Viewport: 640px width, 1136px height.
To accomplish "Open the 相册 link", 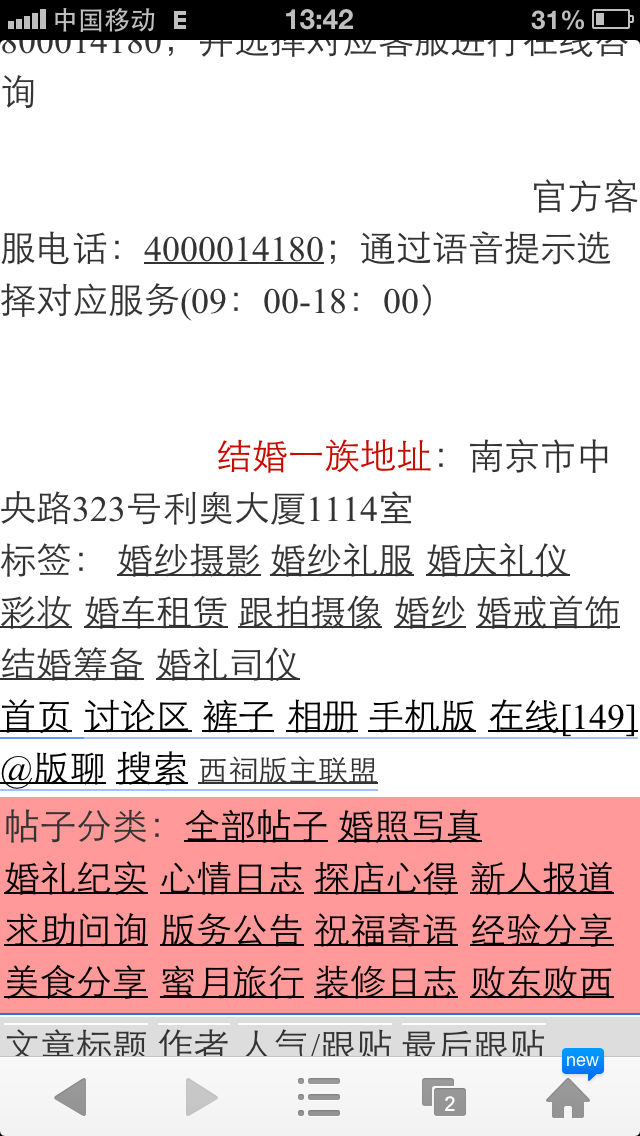I will [x=322, y=717].
